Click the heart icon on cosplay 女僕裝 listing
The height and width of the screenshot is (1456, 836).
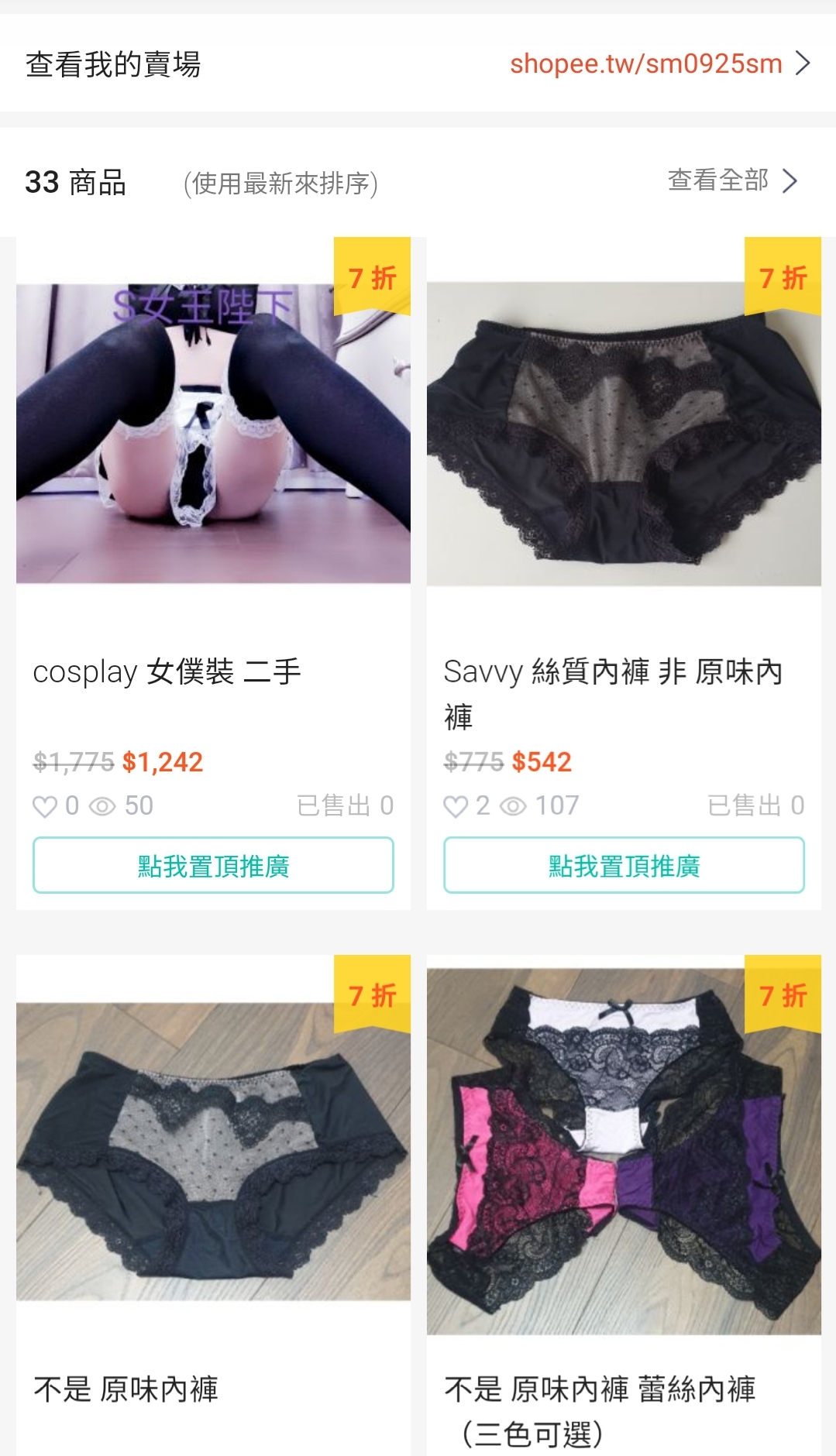point(46,805)
